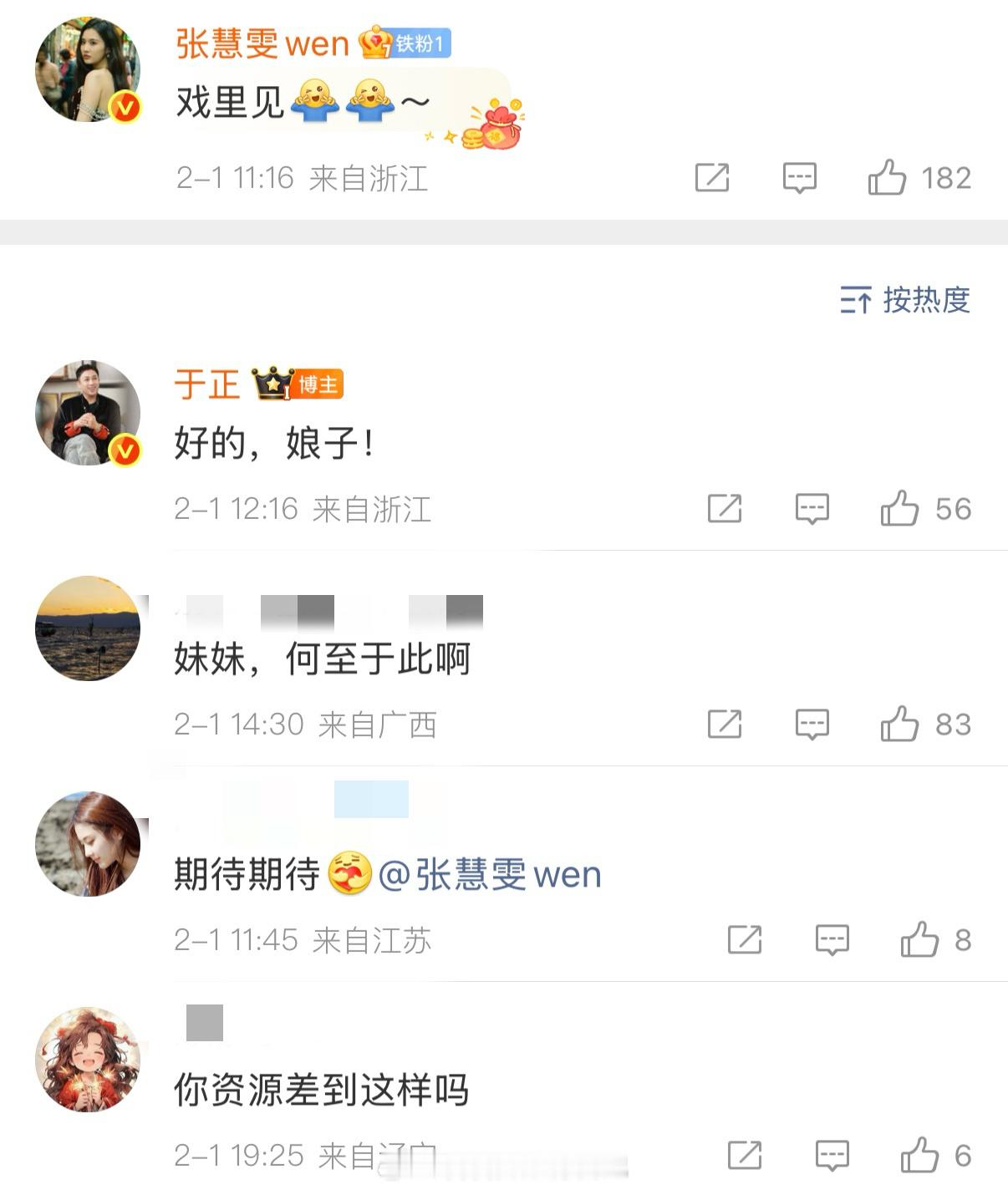The image size is (1008, 1190).
Task: Like the 期待期待 comment showing 8 likes
Action: pos(919,940)
